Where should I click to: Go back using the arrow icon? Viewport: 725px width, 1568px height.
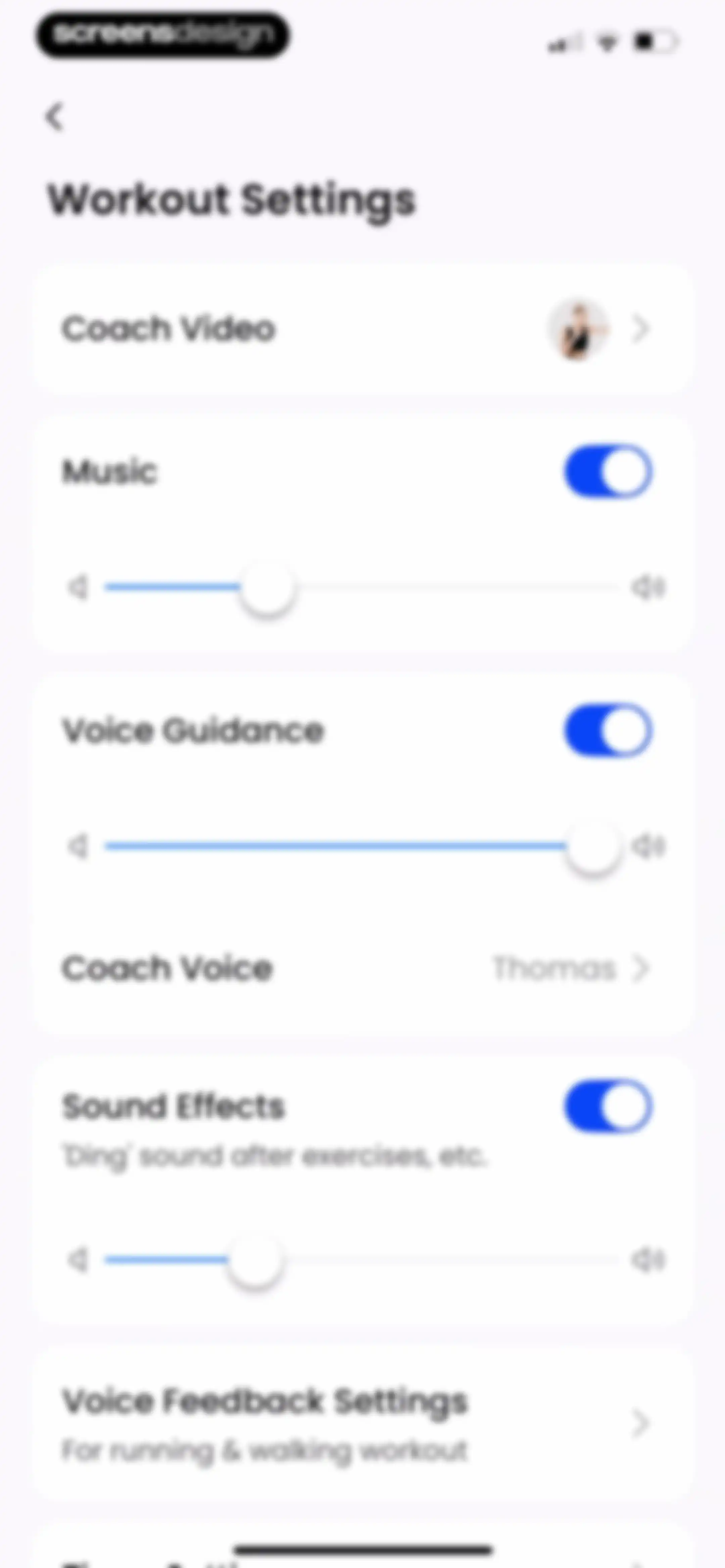tap(55, 116)
